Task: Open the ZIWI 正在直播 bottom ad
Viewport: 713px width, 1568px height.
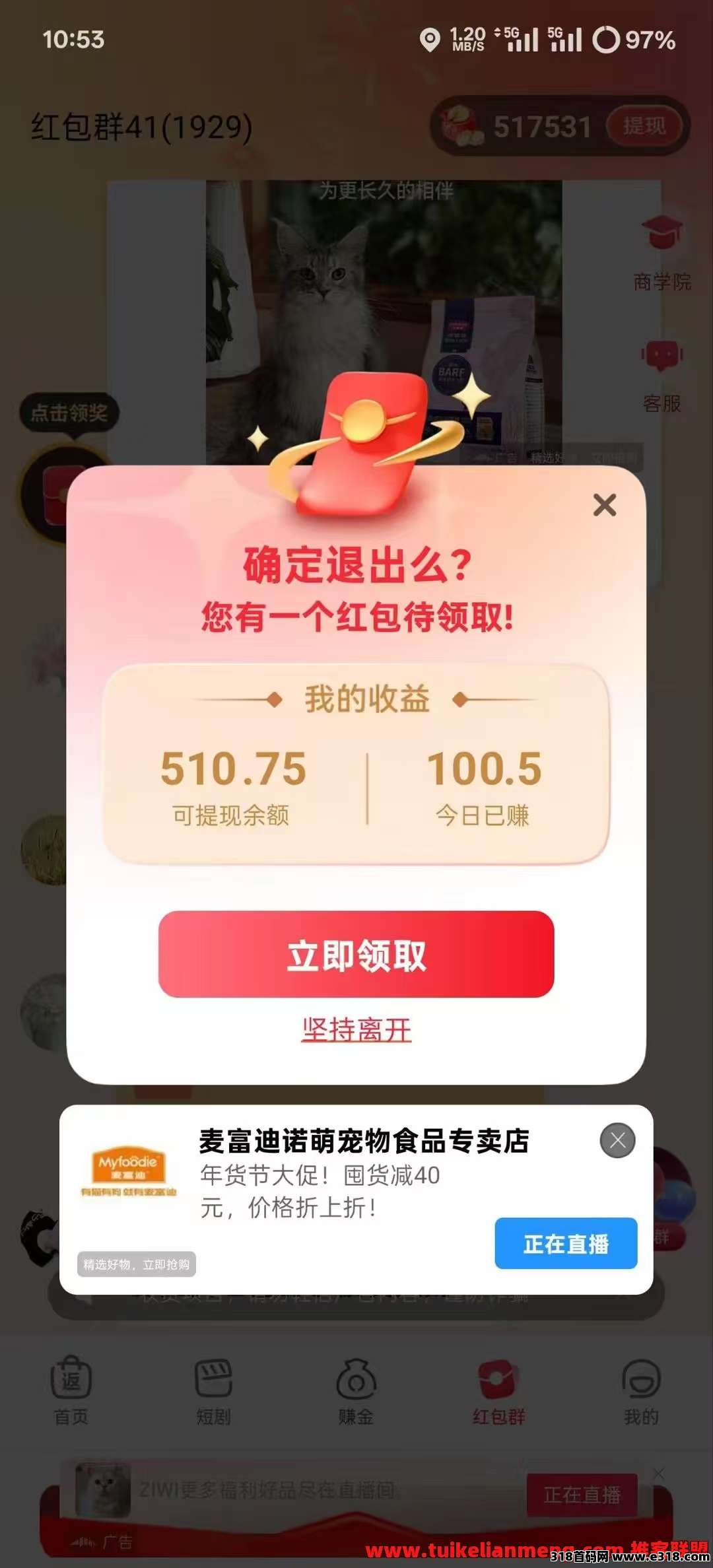Action: [x=581, y=1495]
